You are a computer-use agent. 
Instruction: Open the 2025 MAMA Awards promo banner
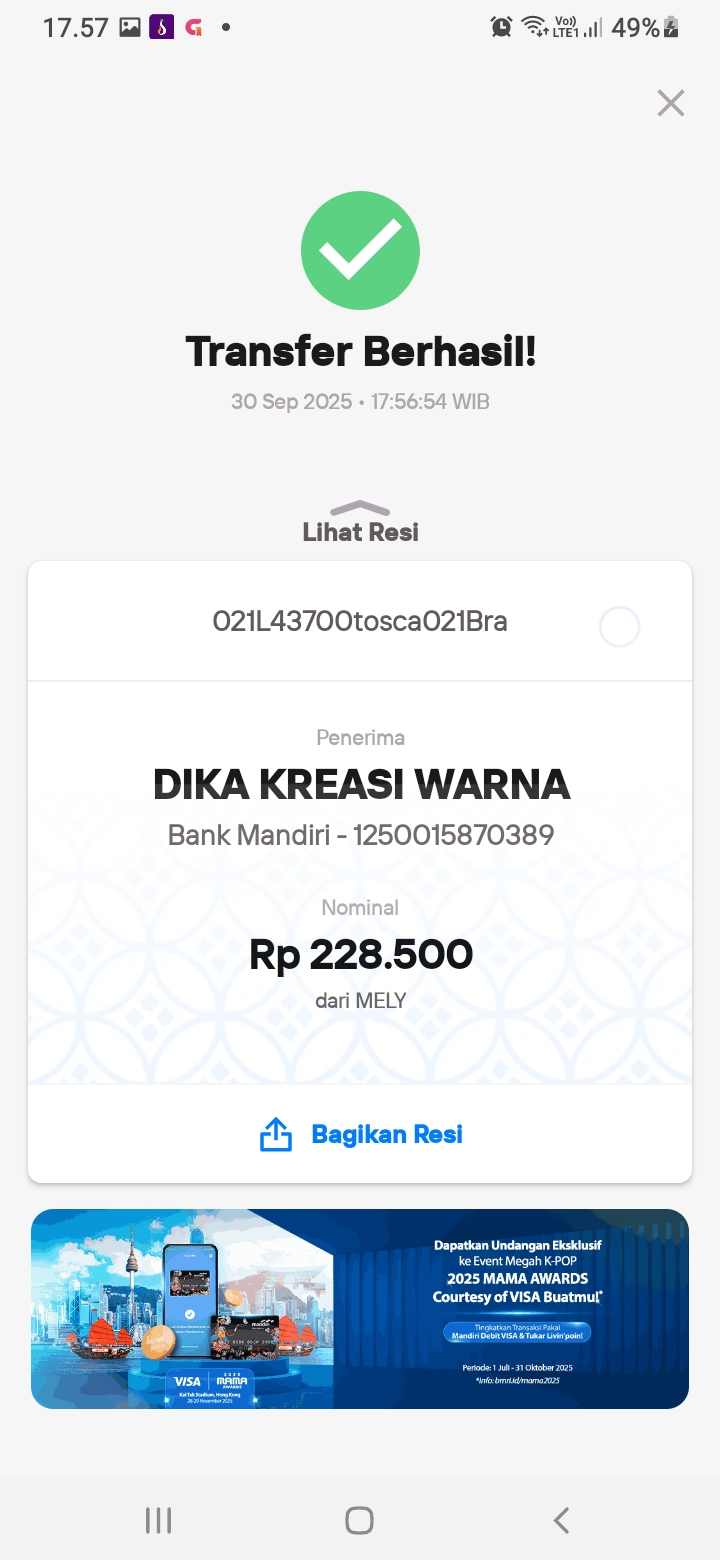pyautogui.click(x=360, y=1308)
